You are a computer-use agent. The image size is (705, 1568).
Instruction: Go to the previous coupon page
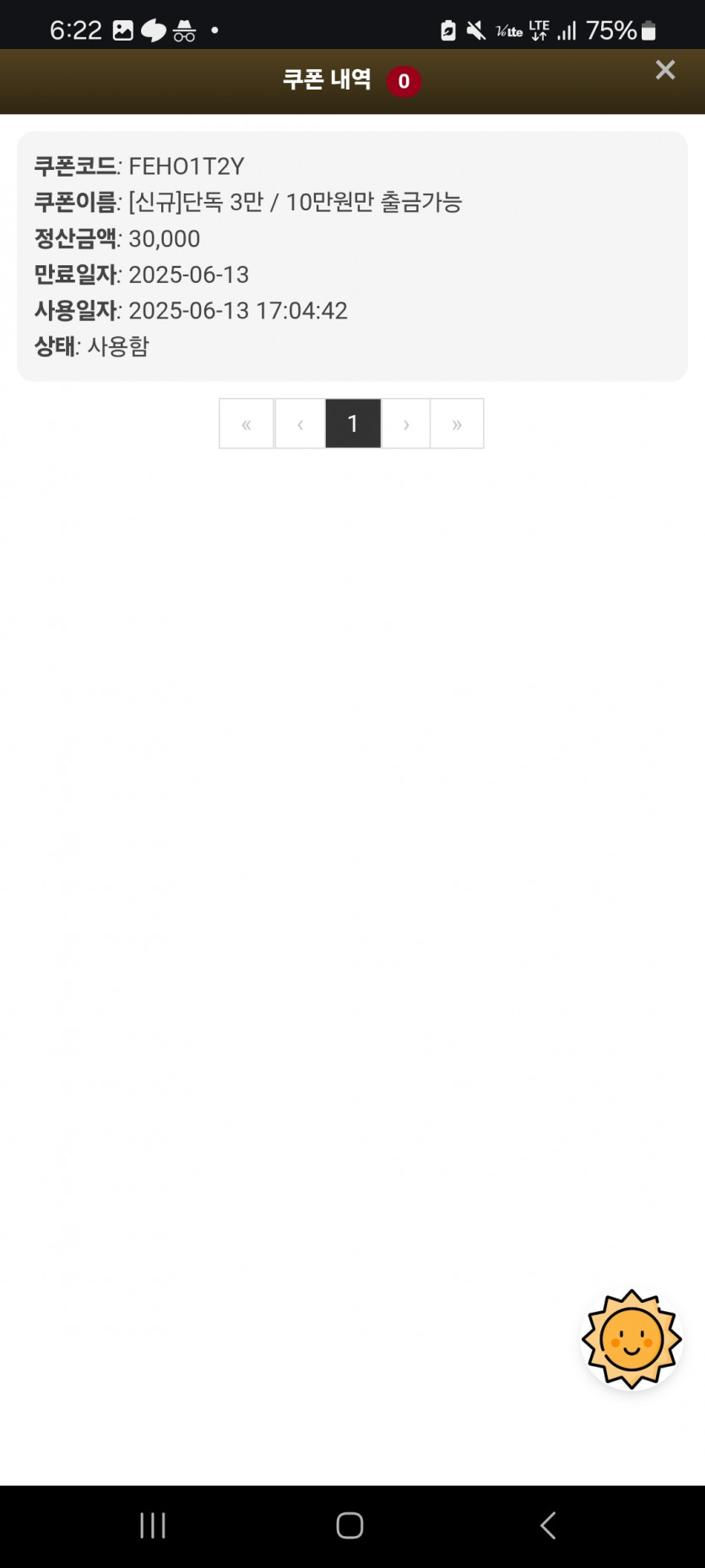[300, 423]
